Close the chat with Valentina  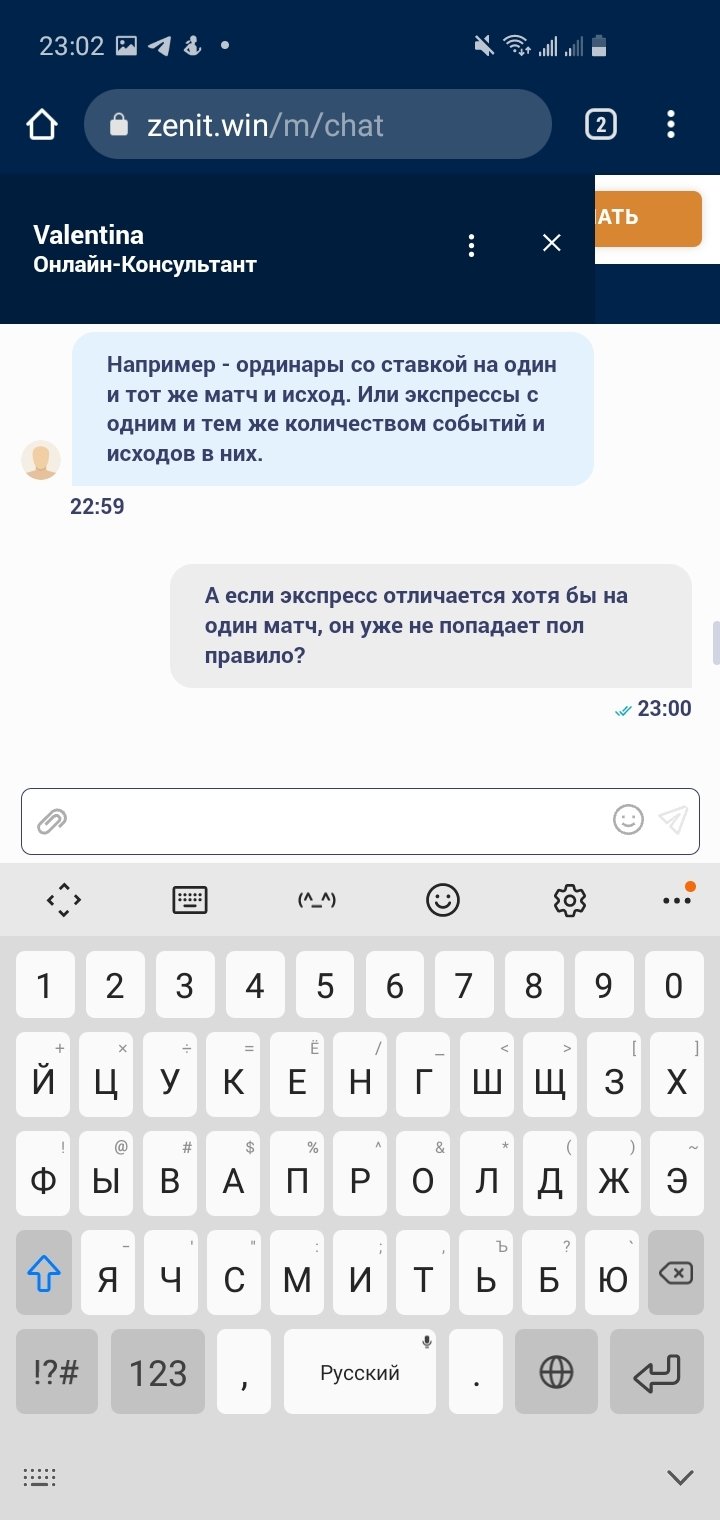(551, 243)
